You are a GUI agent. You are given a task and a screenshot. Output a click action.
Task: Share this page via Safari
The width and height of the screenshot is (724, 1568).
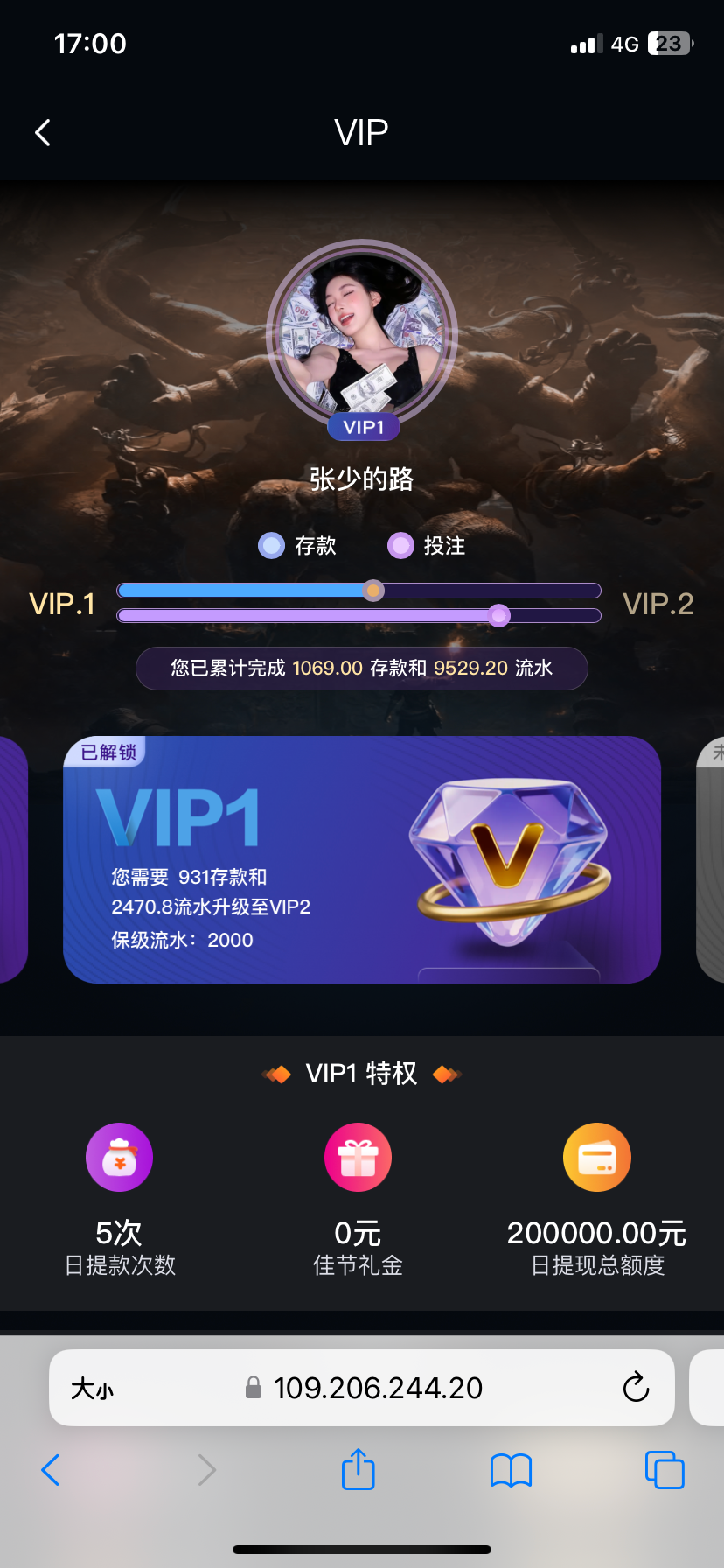[358, 1469]
